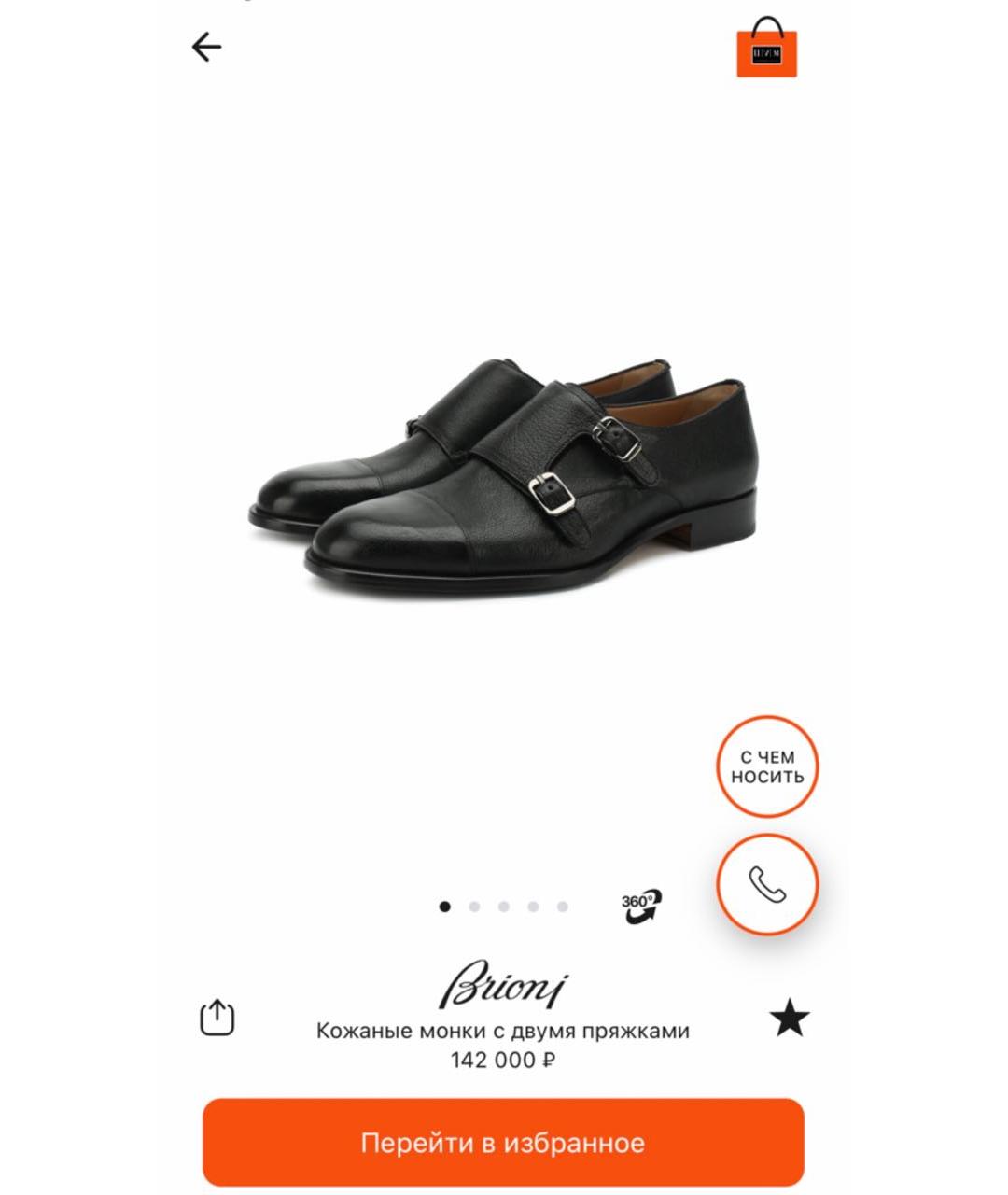
Task: Tap the 'С чем носить' round button
Action: 767,766
